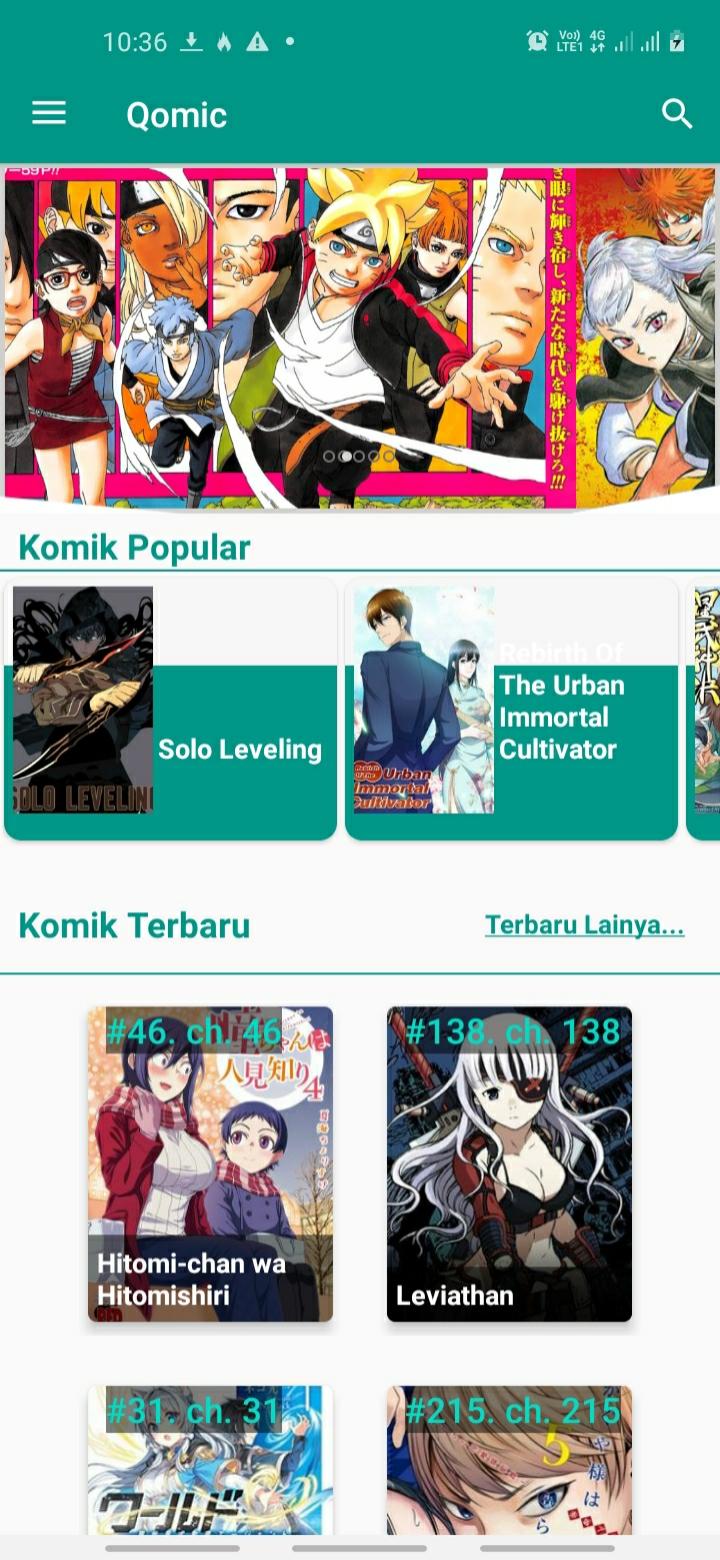The image size is (720, 1560).
Task: Open Rebirth Of The Urban Immortal Cultivator
Action: [511, 710]
